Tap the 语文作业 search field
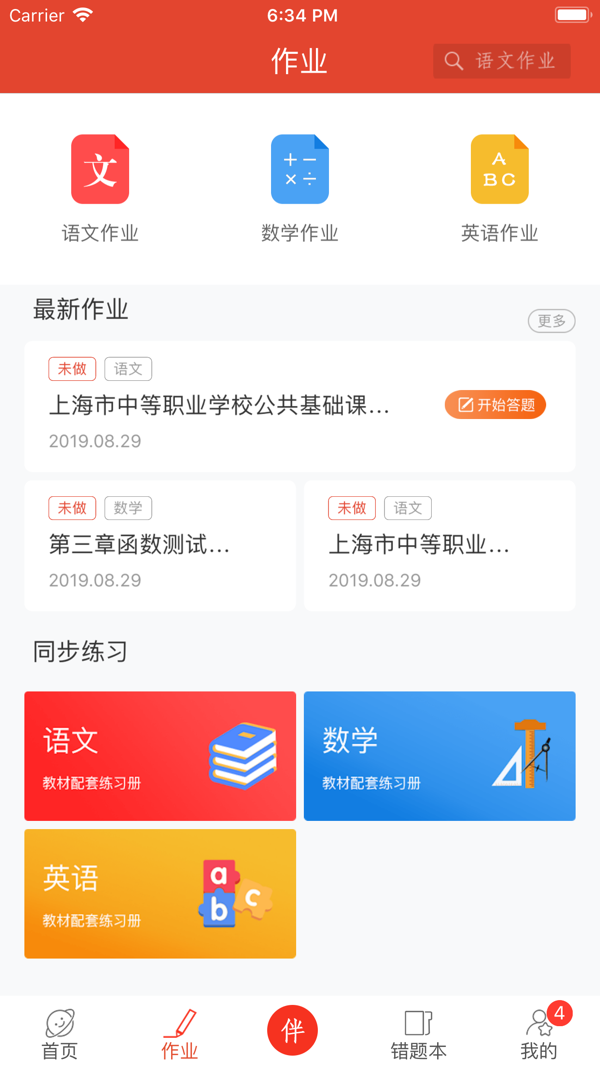Viewport: 600px width, 1067px height. (502, 61)
